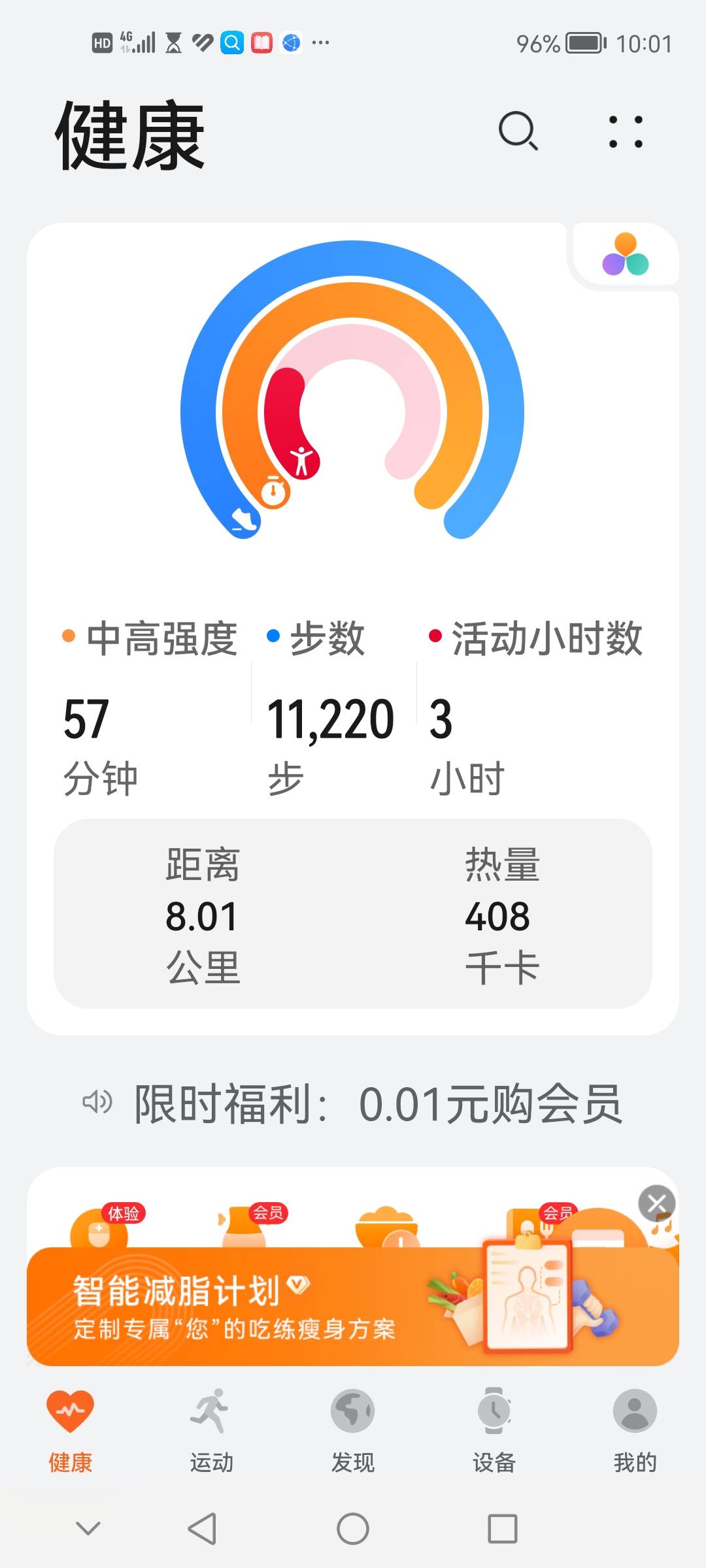
Task: Switch to the 运动 tab
Action: coord(212,1434)
